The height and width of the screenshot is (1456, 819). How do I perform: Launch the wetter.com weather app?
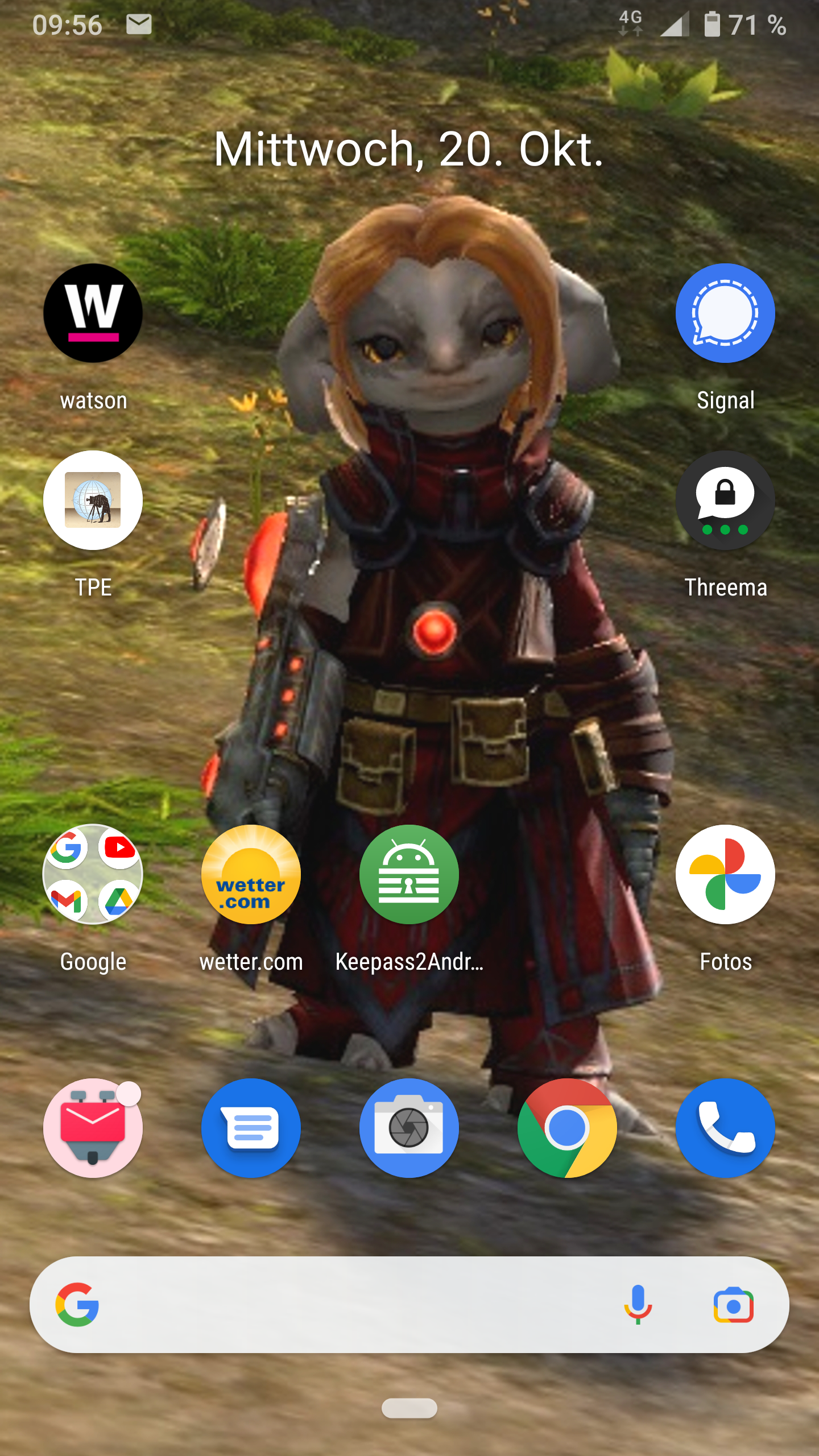[x=251, y=874]
